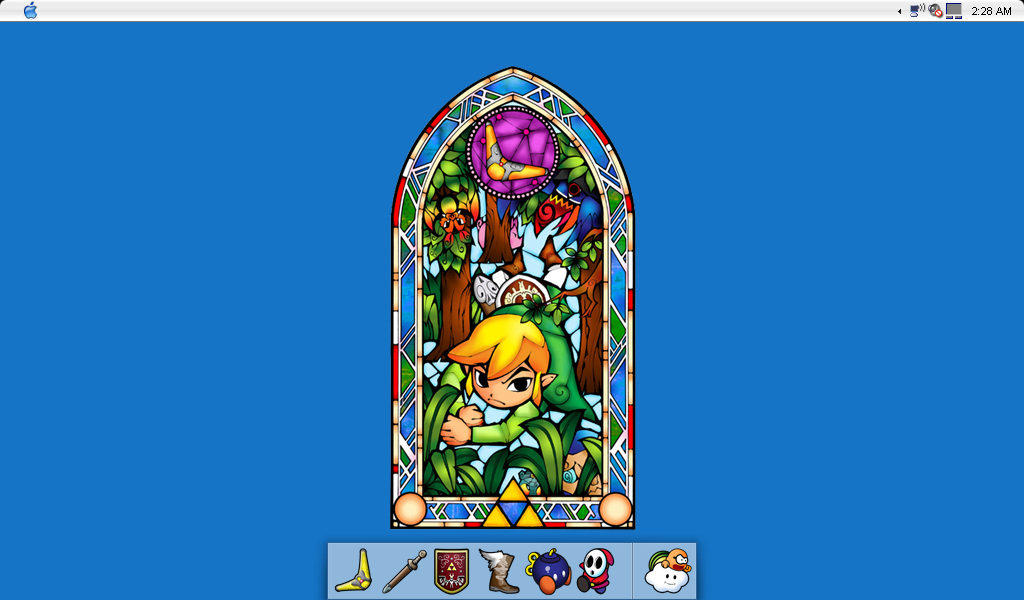1024x600 pixels.
Task: Open the Shy Guy dock icon
Action: tap(596, 571)
